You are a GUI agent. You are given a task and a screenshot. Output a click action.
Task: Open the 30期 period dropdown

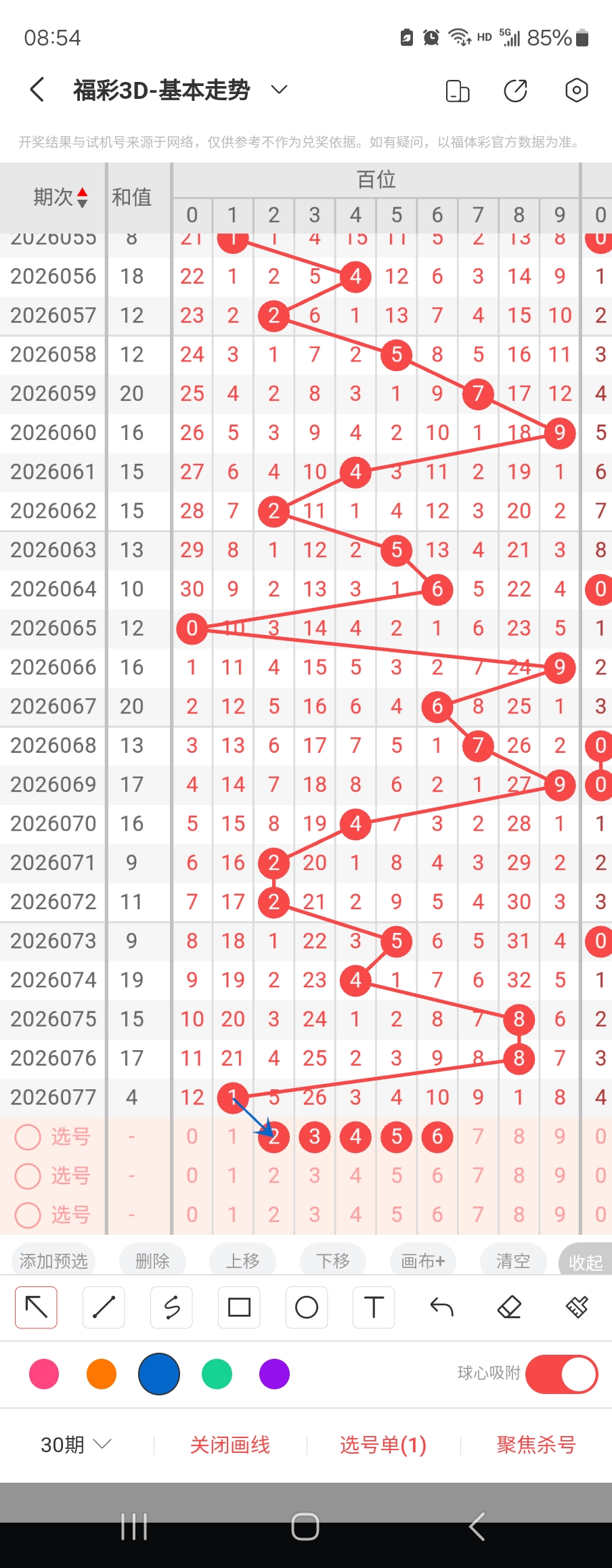(76, 1445)
